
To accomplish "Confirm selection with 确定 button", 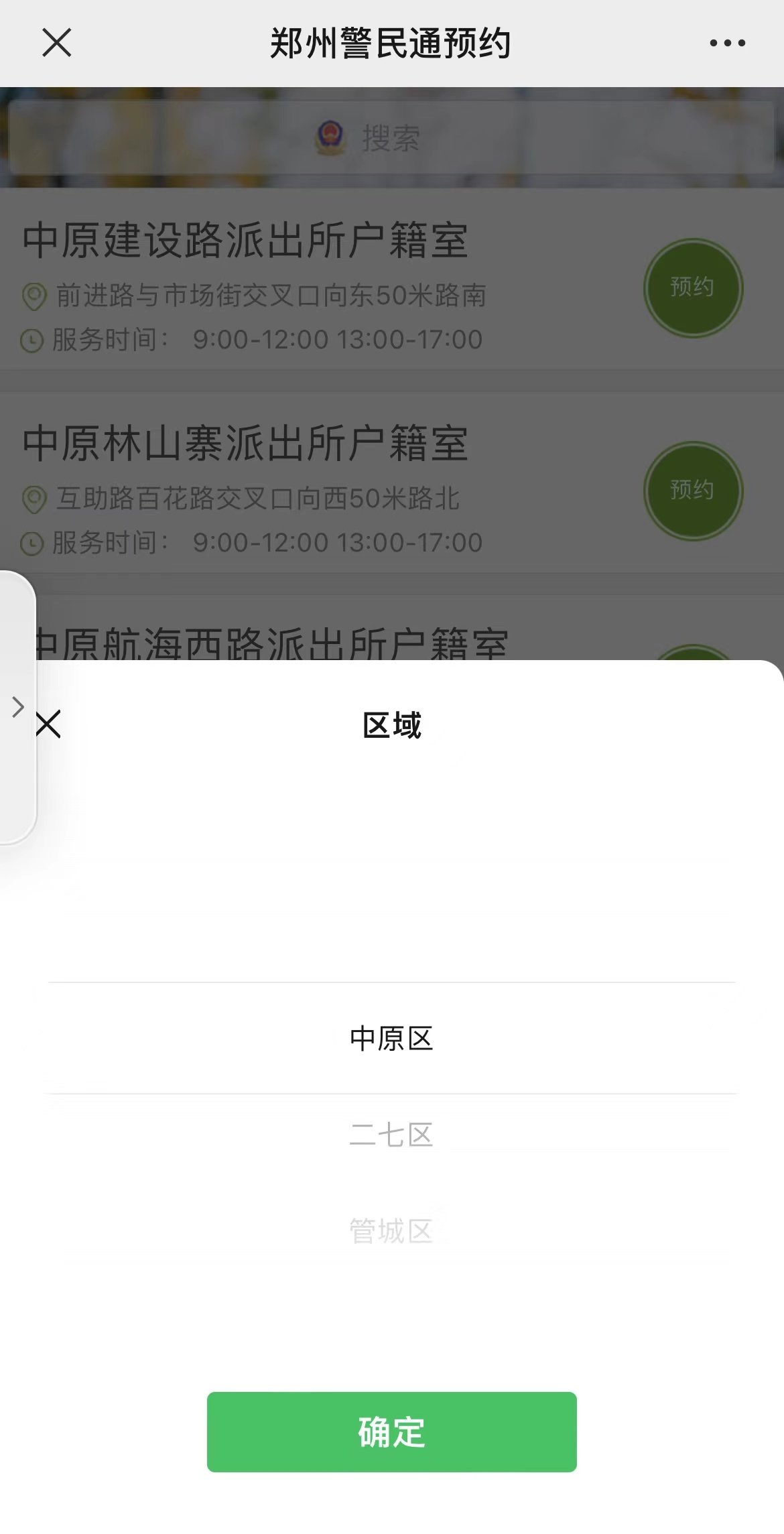I will tap(391, 1431).
